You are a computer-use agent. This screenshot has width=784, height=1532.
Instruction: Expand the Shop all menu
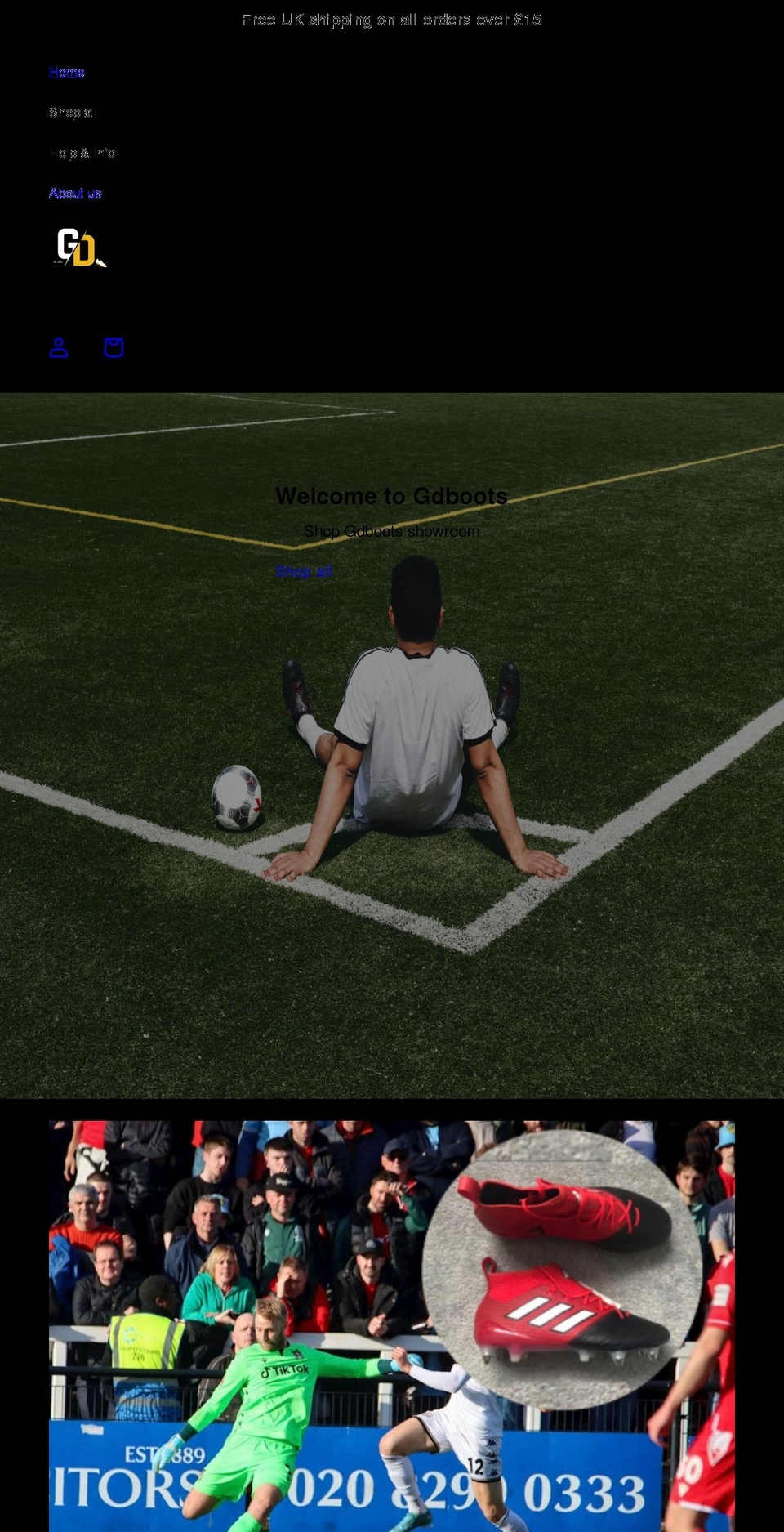(x=72, y=112)
